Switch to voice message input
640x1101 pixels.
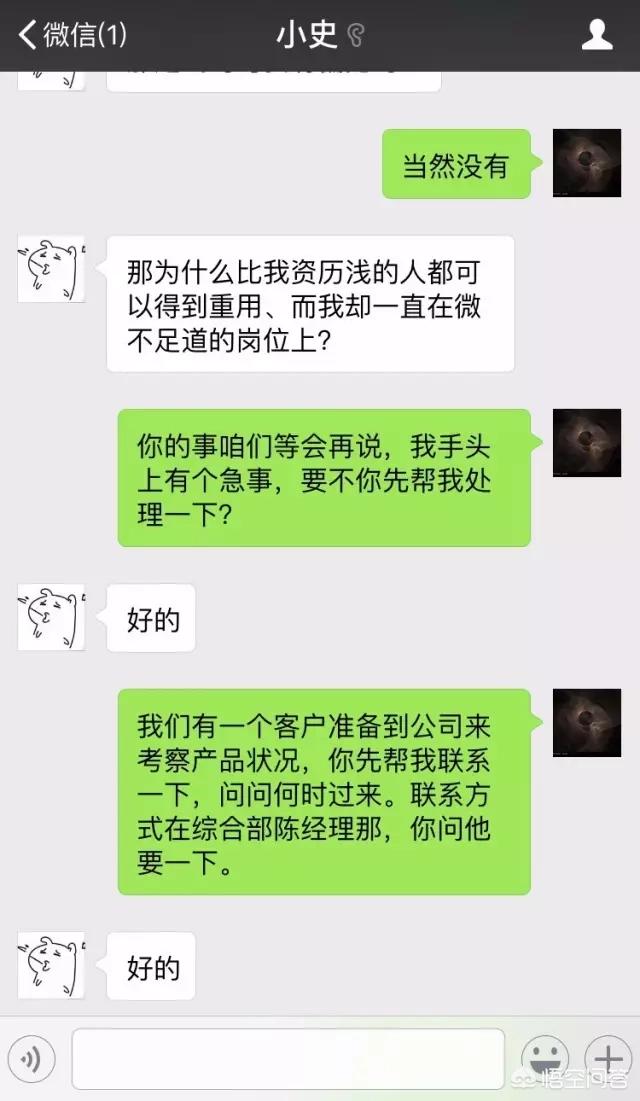[31, 1058]
